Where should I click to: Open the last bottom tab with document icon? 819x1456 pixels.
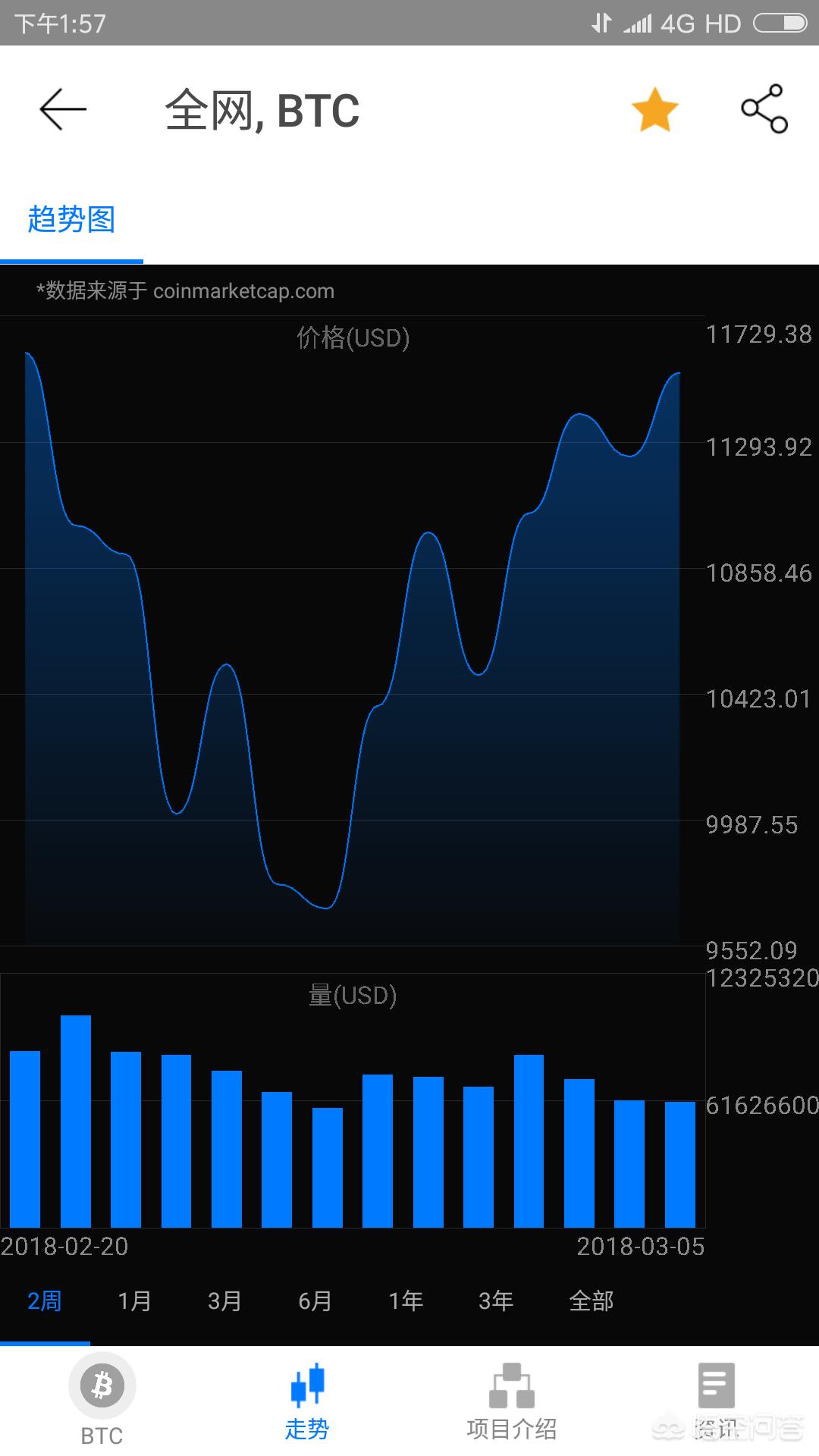[716, 1400]
